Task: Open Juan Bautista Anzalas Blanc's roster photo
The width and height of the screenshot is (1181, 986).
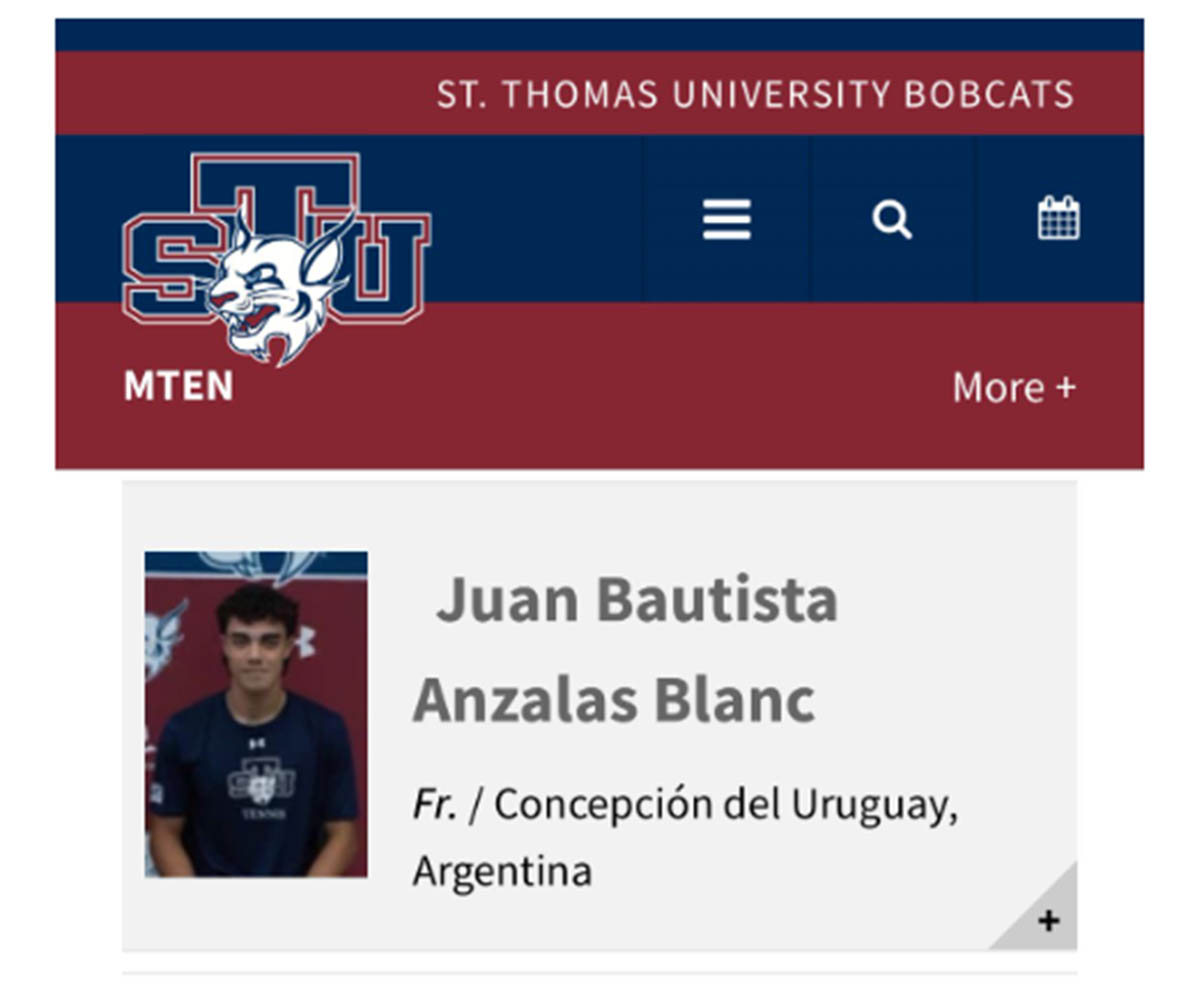Action: 256,714
